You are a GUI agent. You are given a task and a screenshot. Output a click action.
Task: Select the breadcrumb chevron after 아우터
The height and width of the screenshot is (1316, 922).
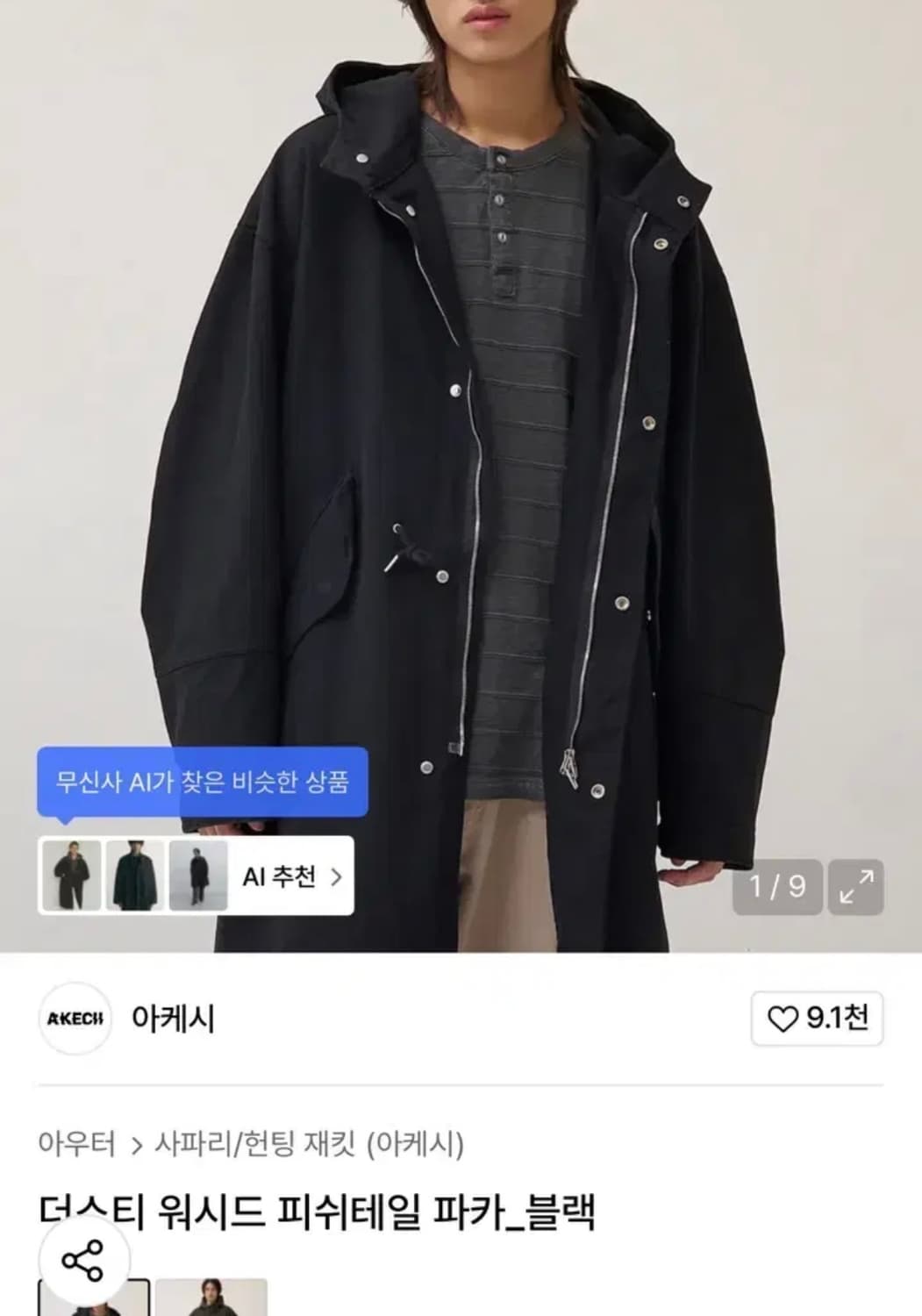point(137,1142)
